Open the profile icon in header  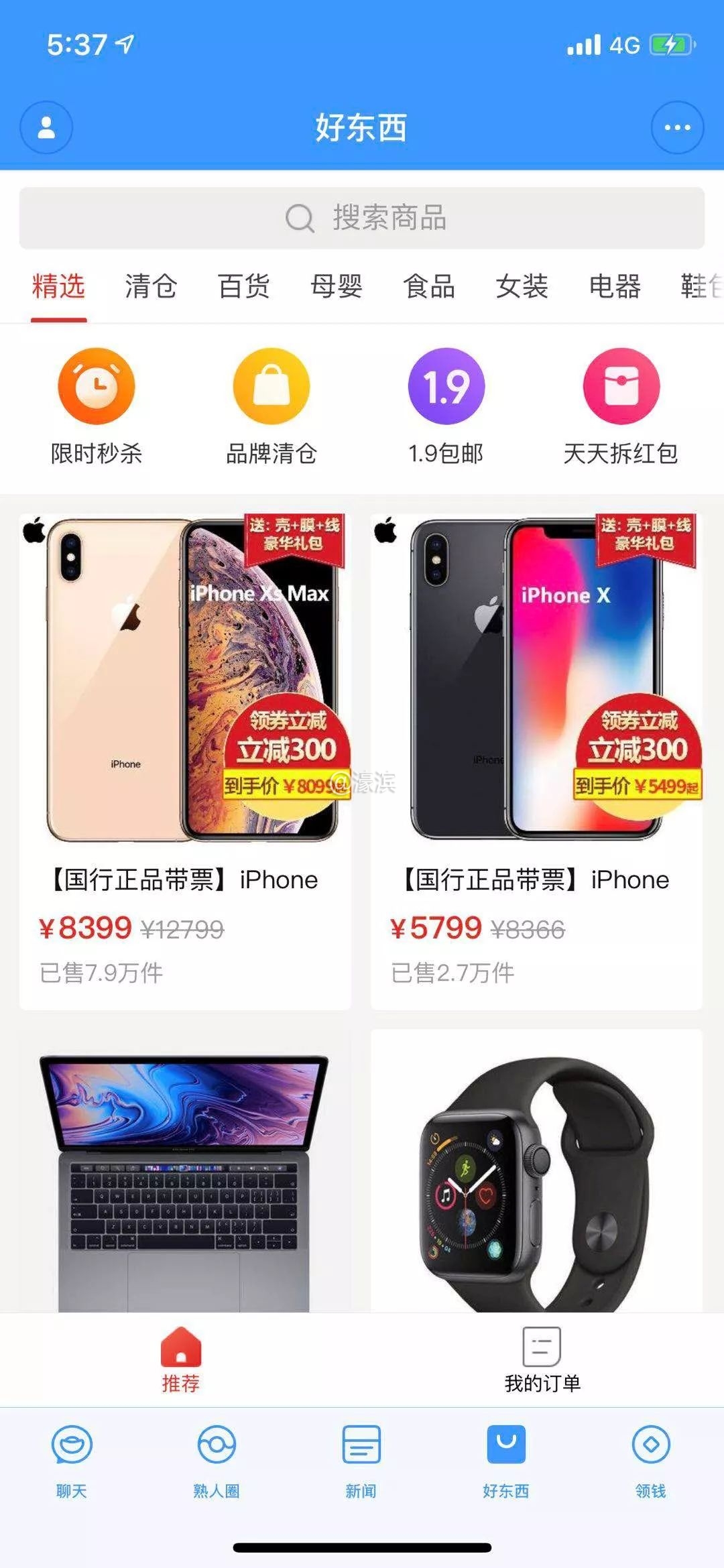coord(46,127)
